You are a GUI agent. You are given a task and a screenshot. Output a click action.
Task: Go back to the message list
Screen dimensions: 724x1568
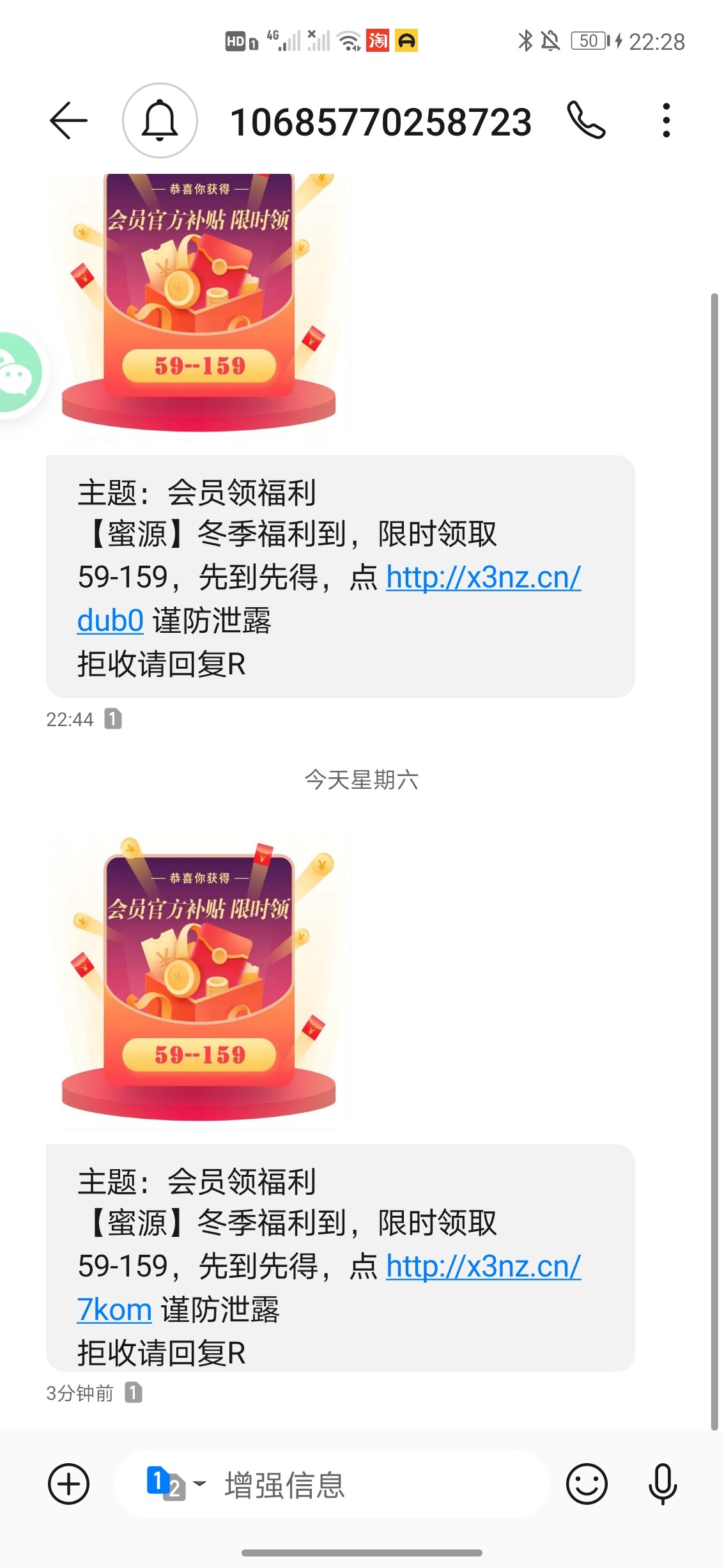[x=68, y=120]
